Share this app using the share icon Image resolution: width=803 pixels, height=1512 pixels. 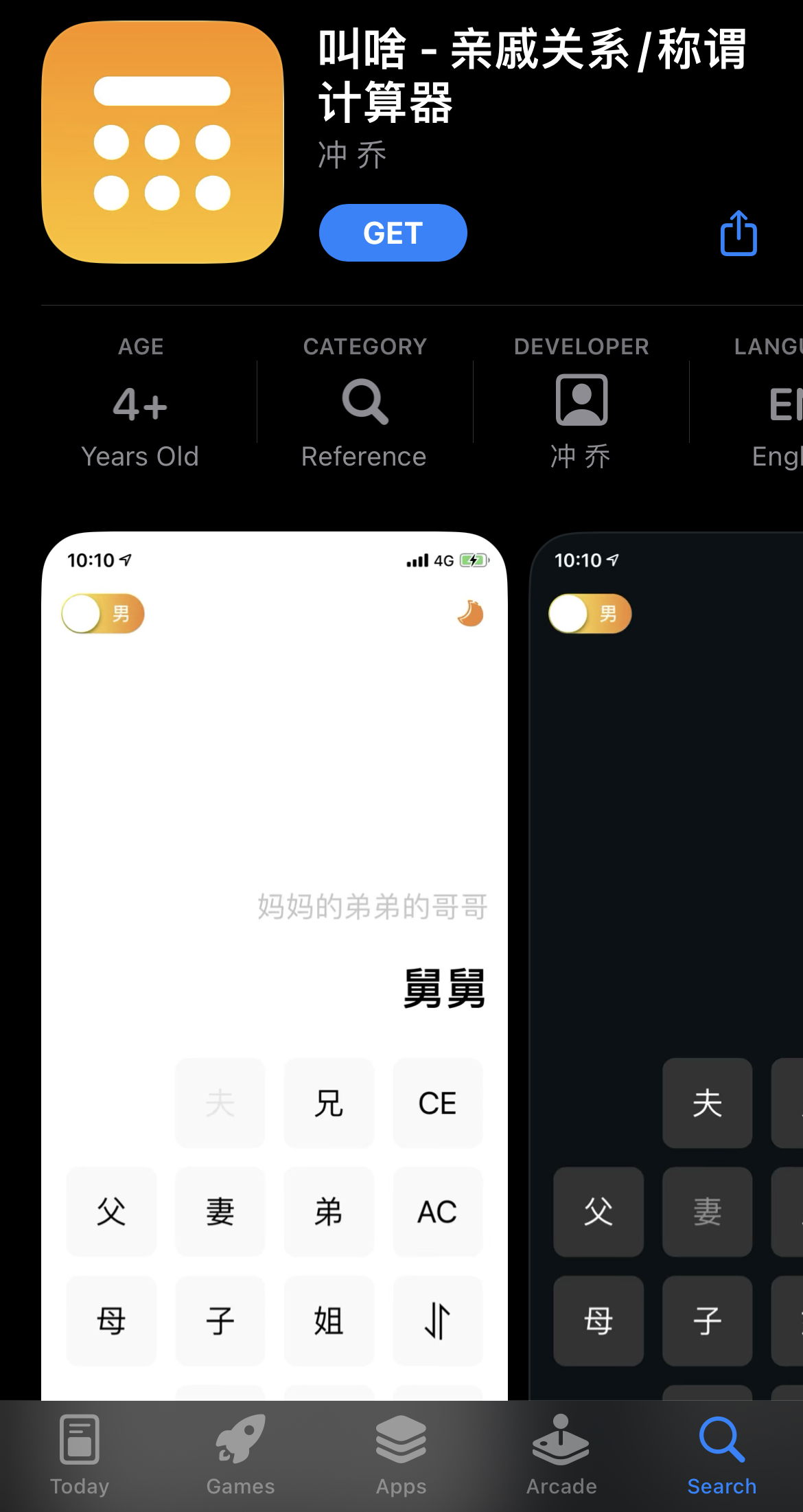pos(738,233)
